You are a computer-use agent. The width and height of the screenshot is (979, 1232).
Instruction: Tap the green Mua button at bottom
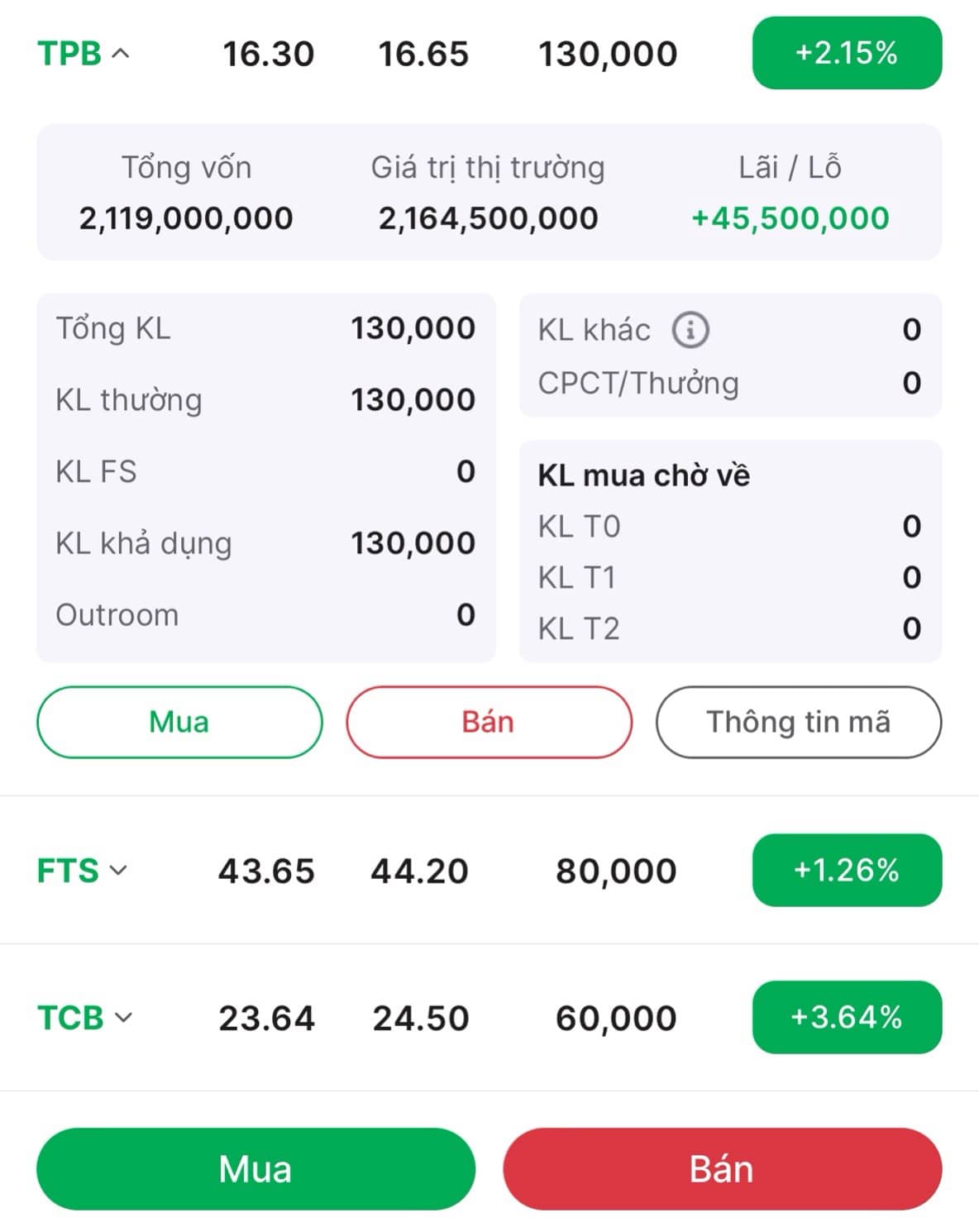tap(255, 1168)
